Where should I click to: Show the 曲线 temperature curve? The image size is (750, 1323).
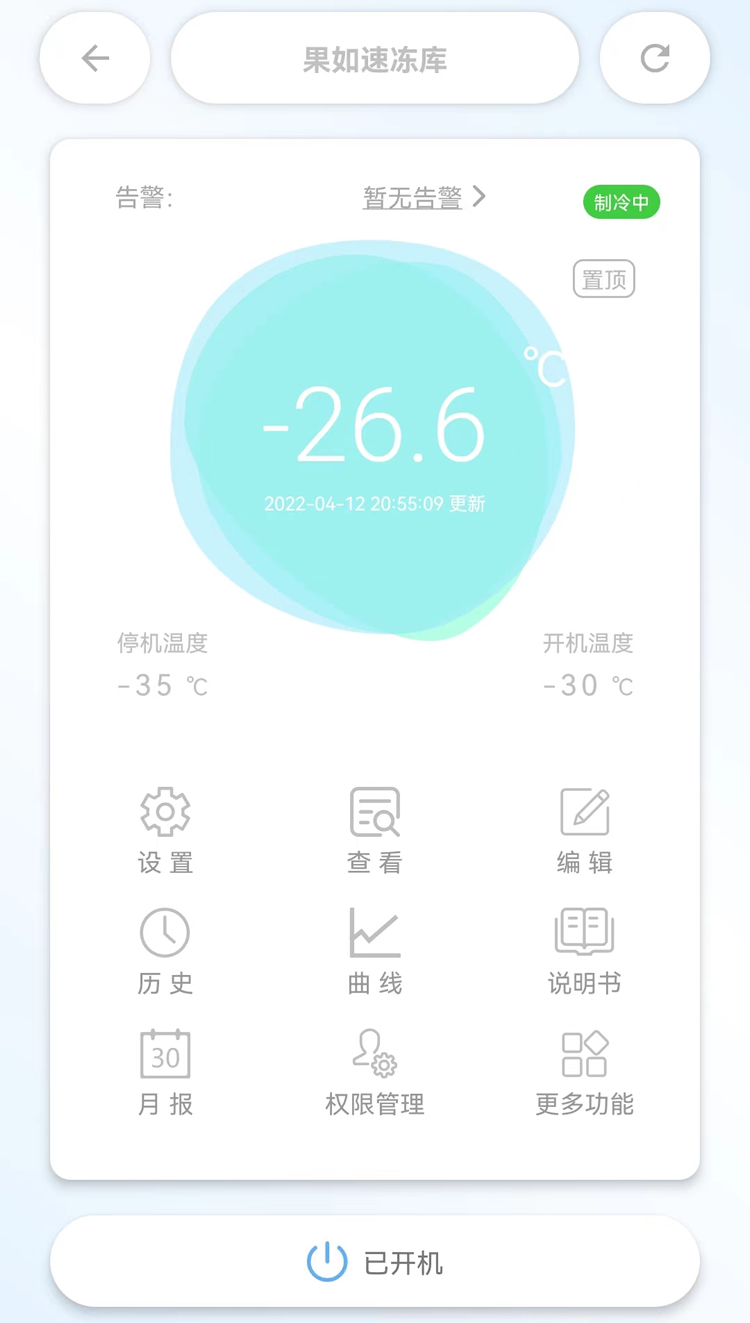tap(375, 951)
